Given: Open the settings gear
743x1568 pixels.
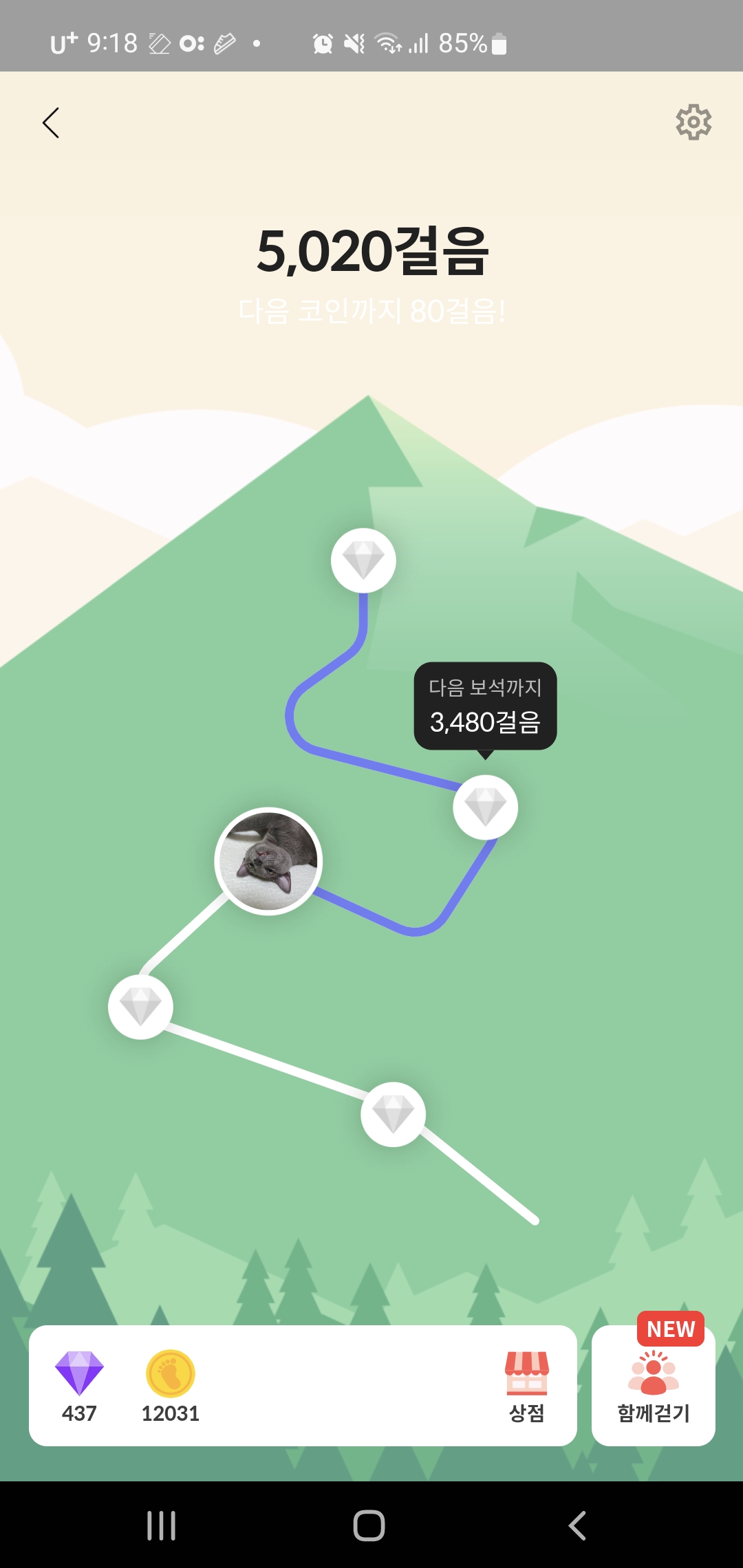Looking at the screenshot, I should (x=693, y=122).
